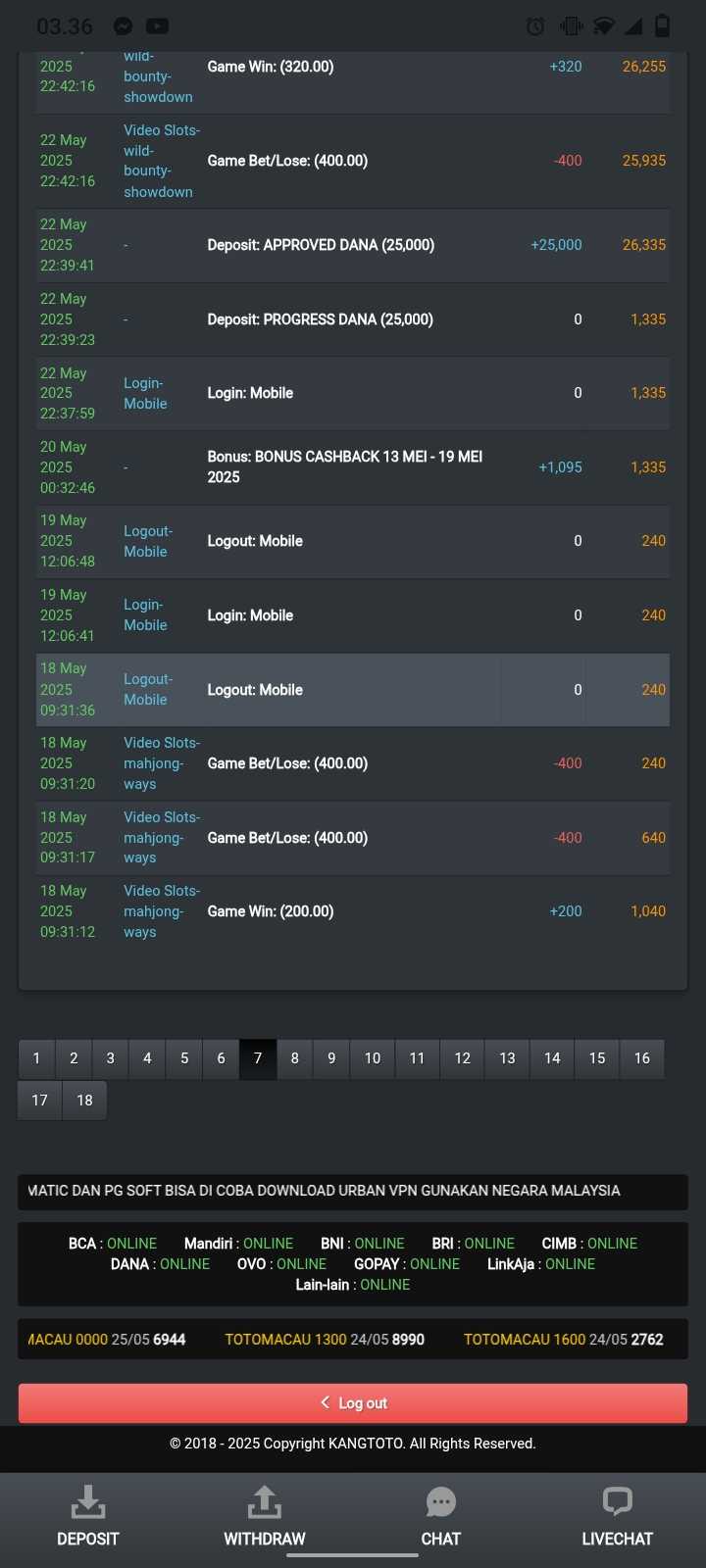Screen dimensions: 706x1568
Task: Open page 2 of transactions
Action: pos(74,1058)
